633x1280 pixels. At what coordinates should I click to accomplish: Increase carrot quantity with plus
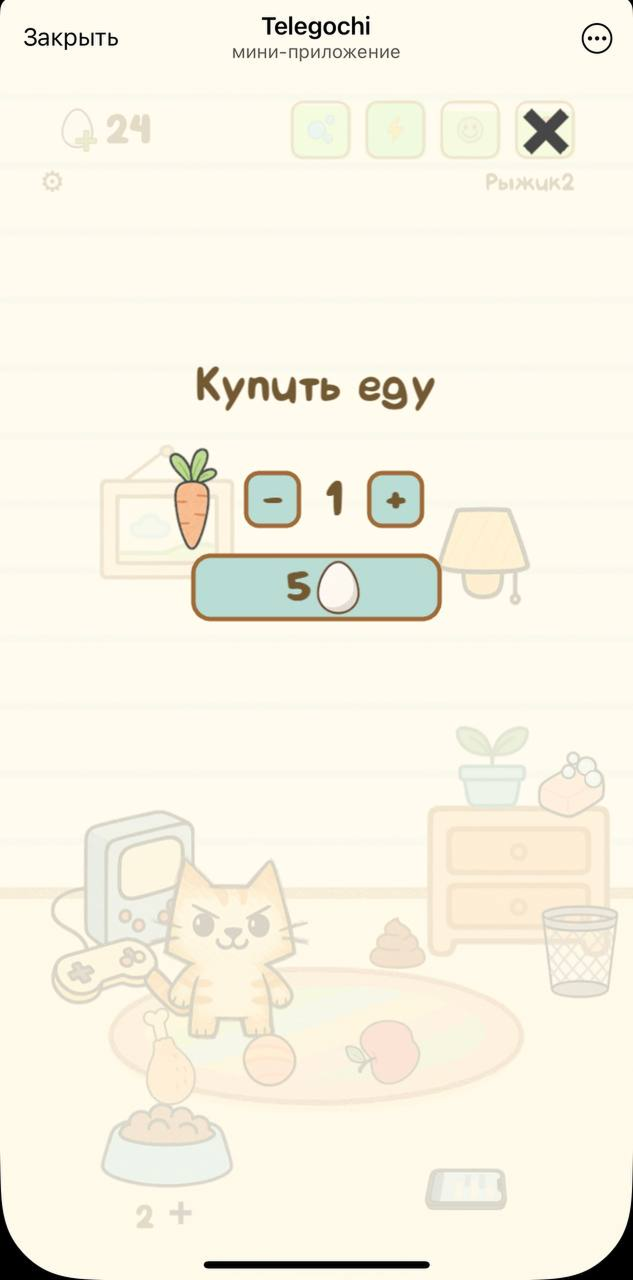[396, 499]
